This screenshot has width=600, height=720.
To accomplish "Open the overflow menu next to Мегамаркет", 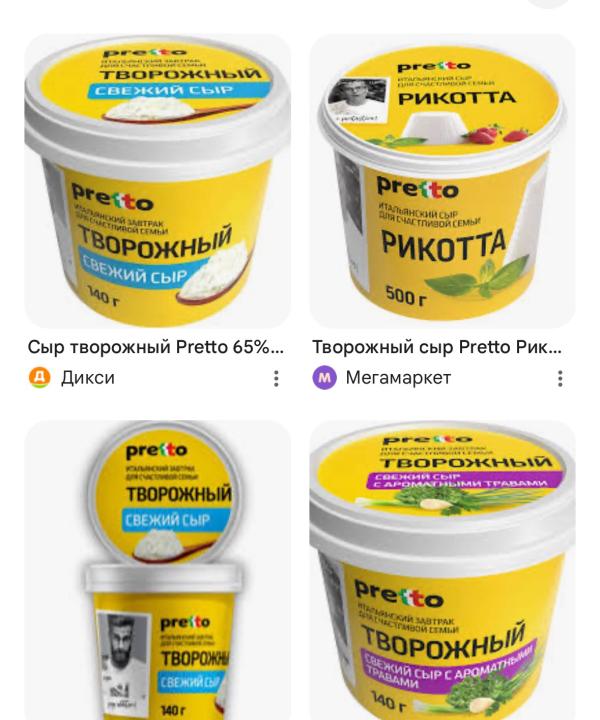I will click(x=560, y=378).
